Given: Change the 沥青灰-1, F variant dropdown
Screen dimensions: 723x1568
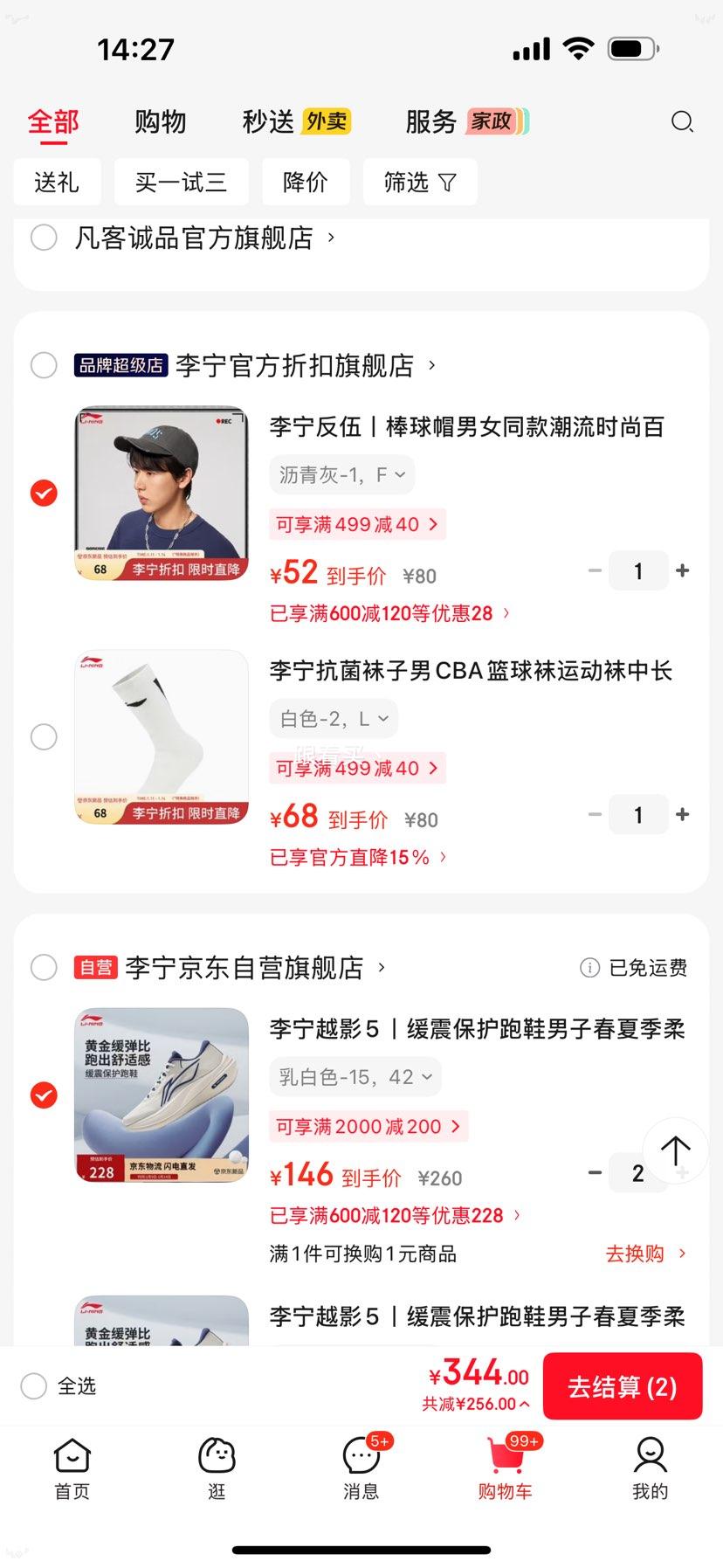Looking at the screenshot, I should click(341, 475).
